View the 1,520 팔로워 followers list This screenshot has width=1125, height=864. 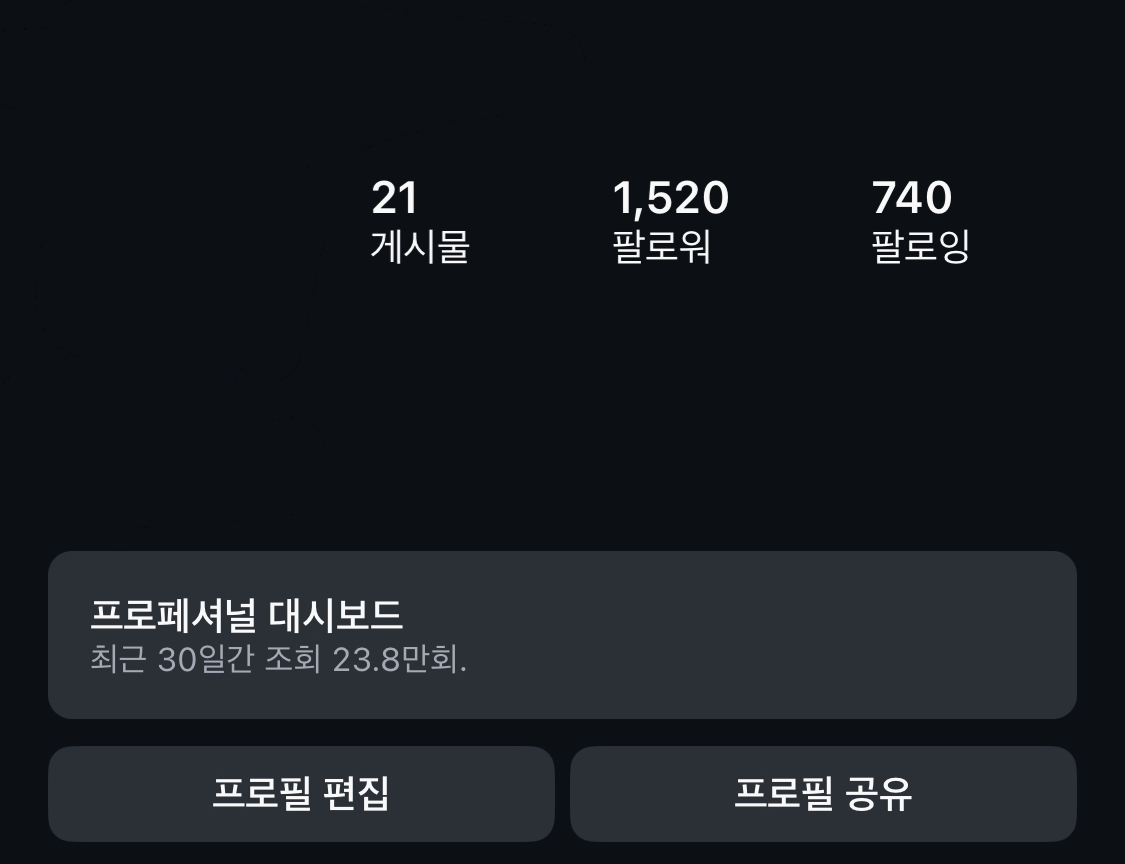[670, 222]
